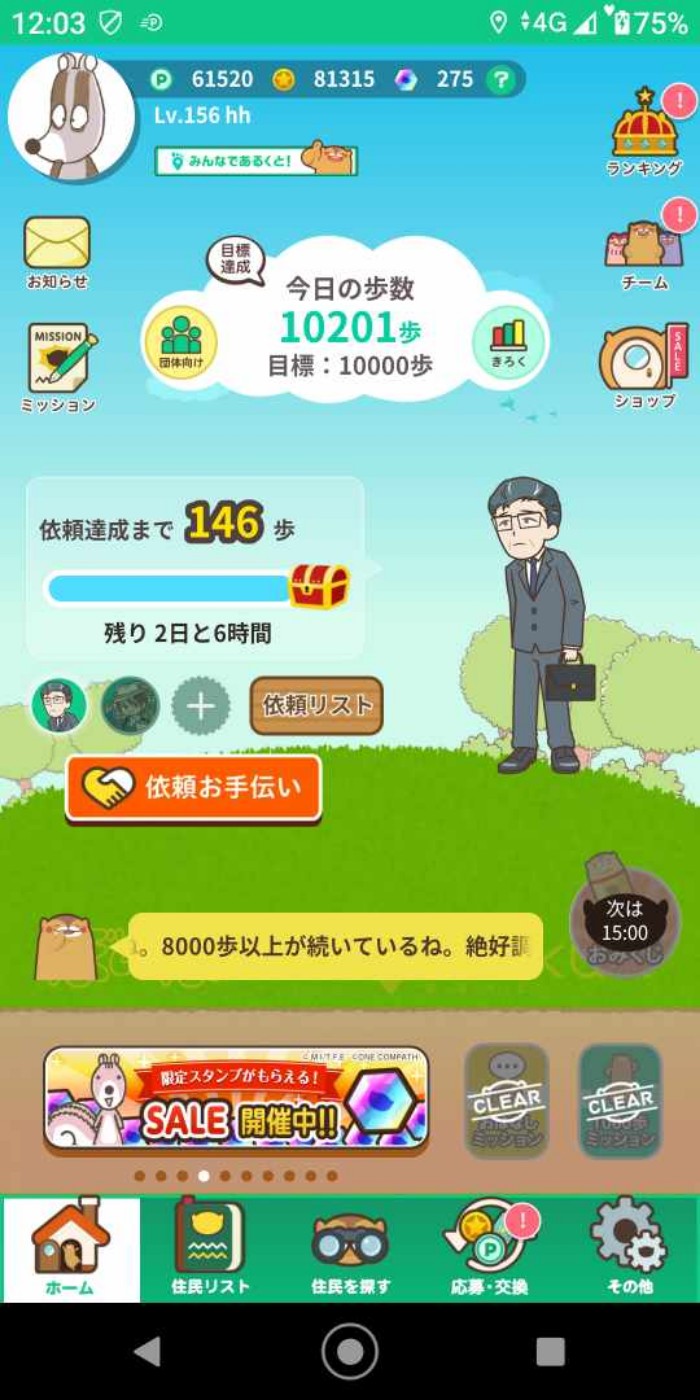
Task: Switch to the 住民を探す tab
Action: (x=350, y=1248)
